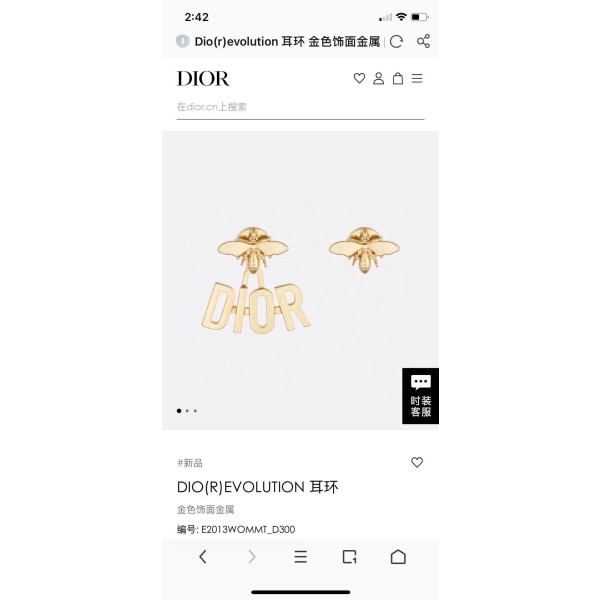600x600 pixels.
Task: Open the Dior hamburger menu
Action: (417, 78)
